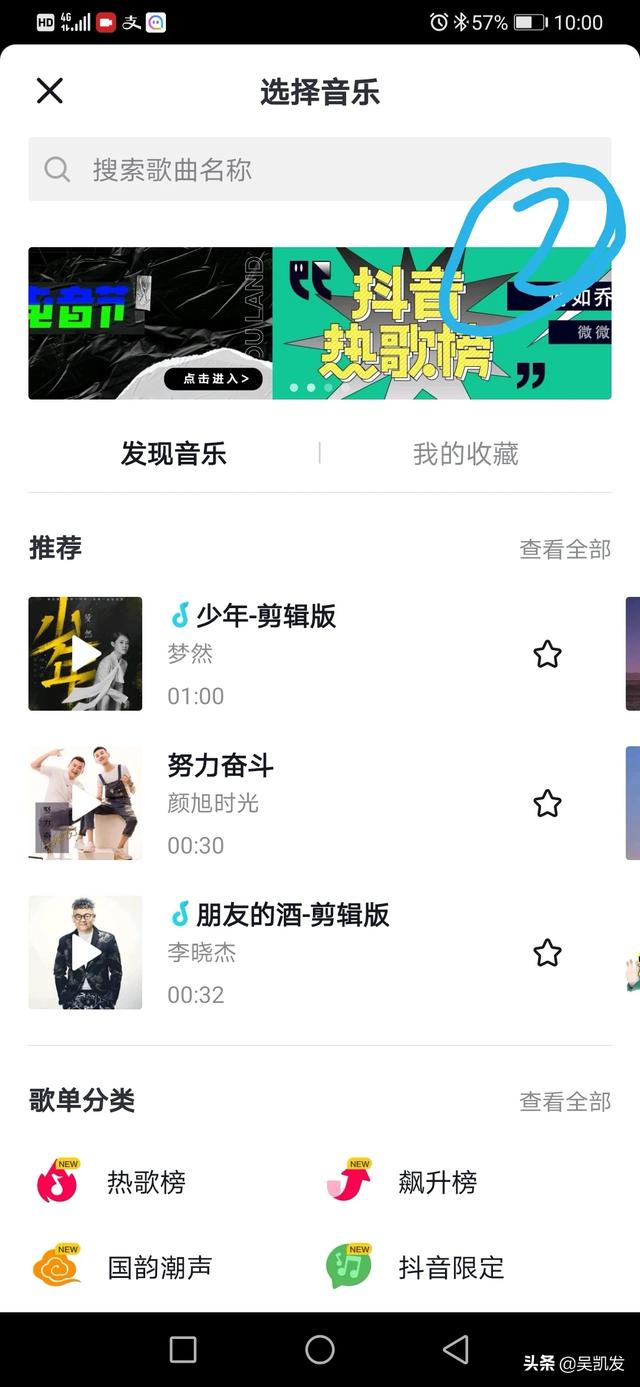The width and height of the screenshot is (640, 1387).
Task: Add 朋友的酒-剪辑版 to favorites
Action: click(x=547, y=953)
